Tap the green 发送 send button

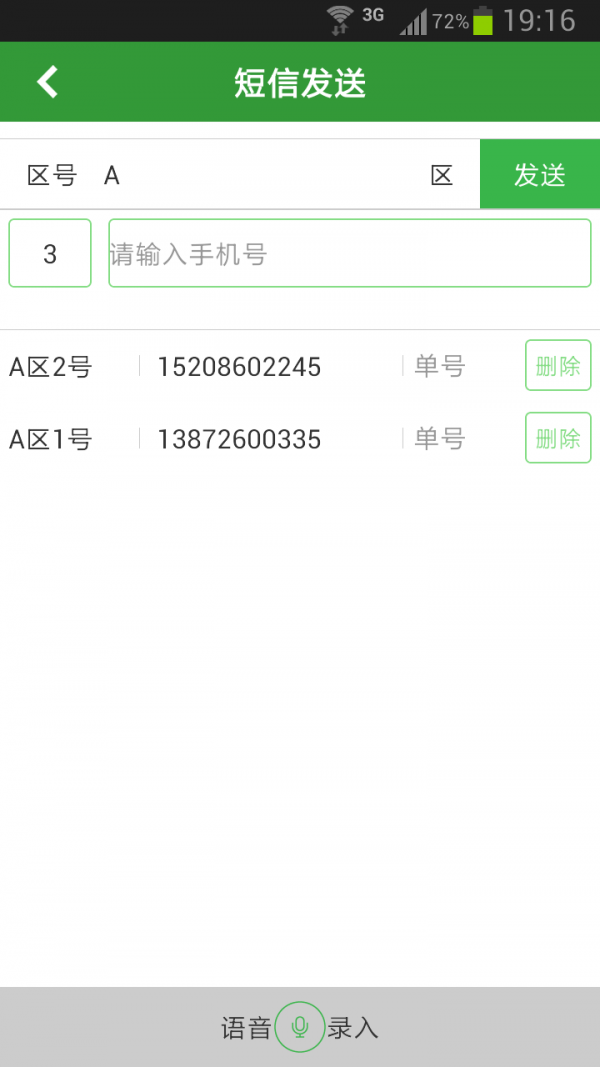(540, 175)
